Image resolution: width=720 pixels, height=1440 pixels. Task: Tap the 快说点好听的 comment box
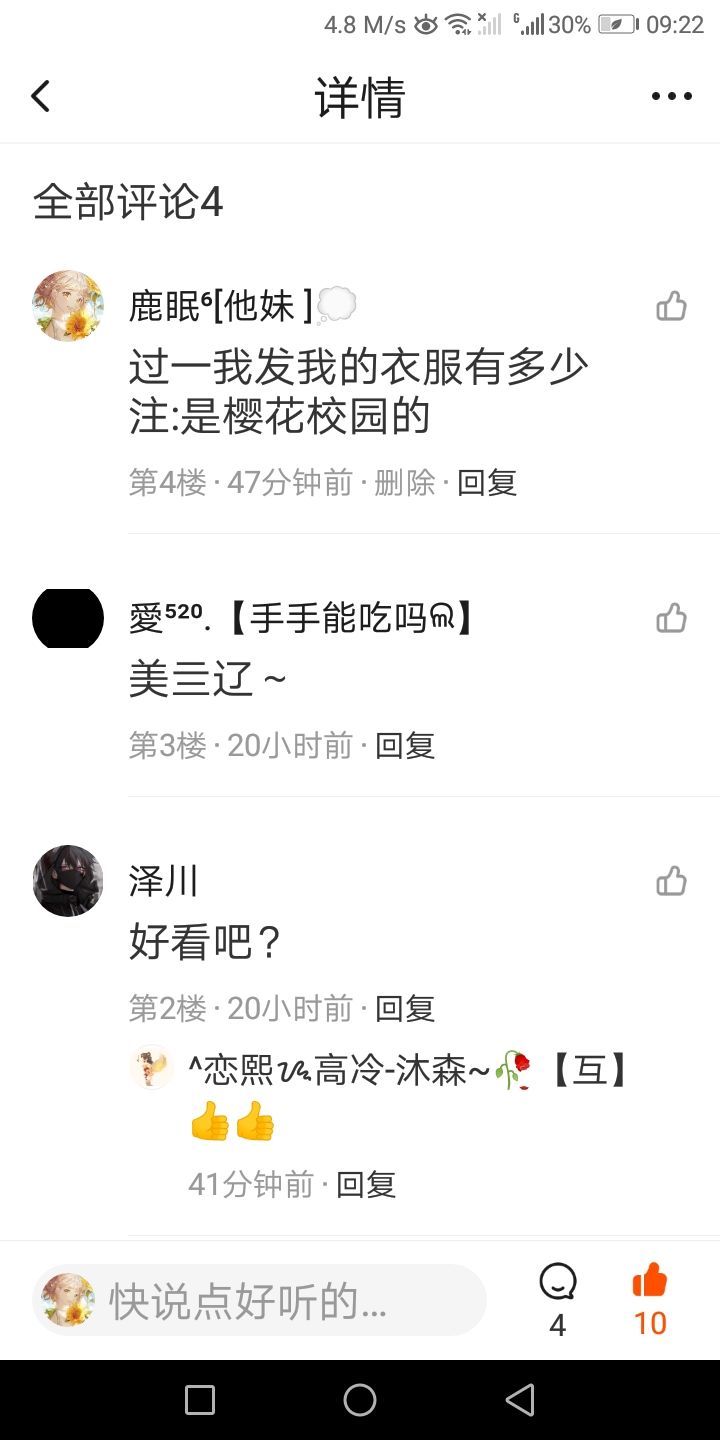coord(260,1300)
